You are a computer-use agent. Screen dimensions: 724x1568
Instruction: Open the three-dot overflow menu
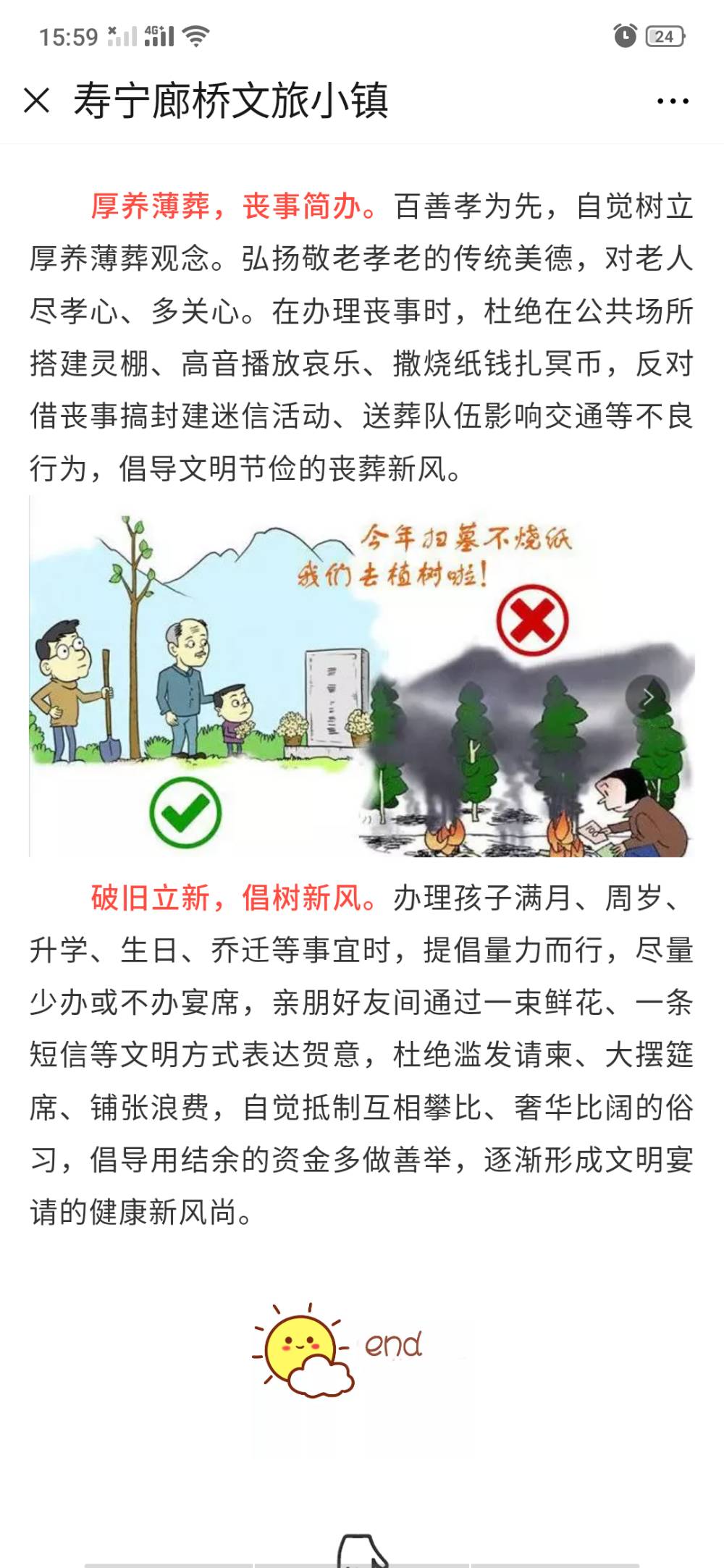click(672, 101)
